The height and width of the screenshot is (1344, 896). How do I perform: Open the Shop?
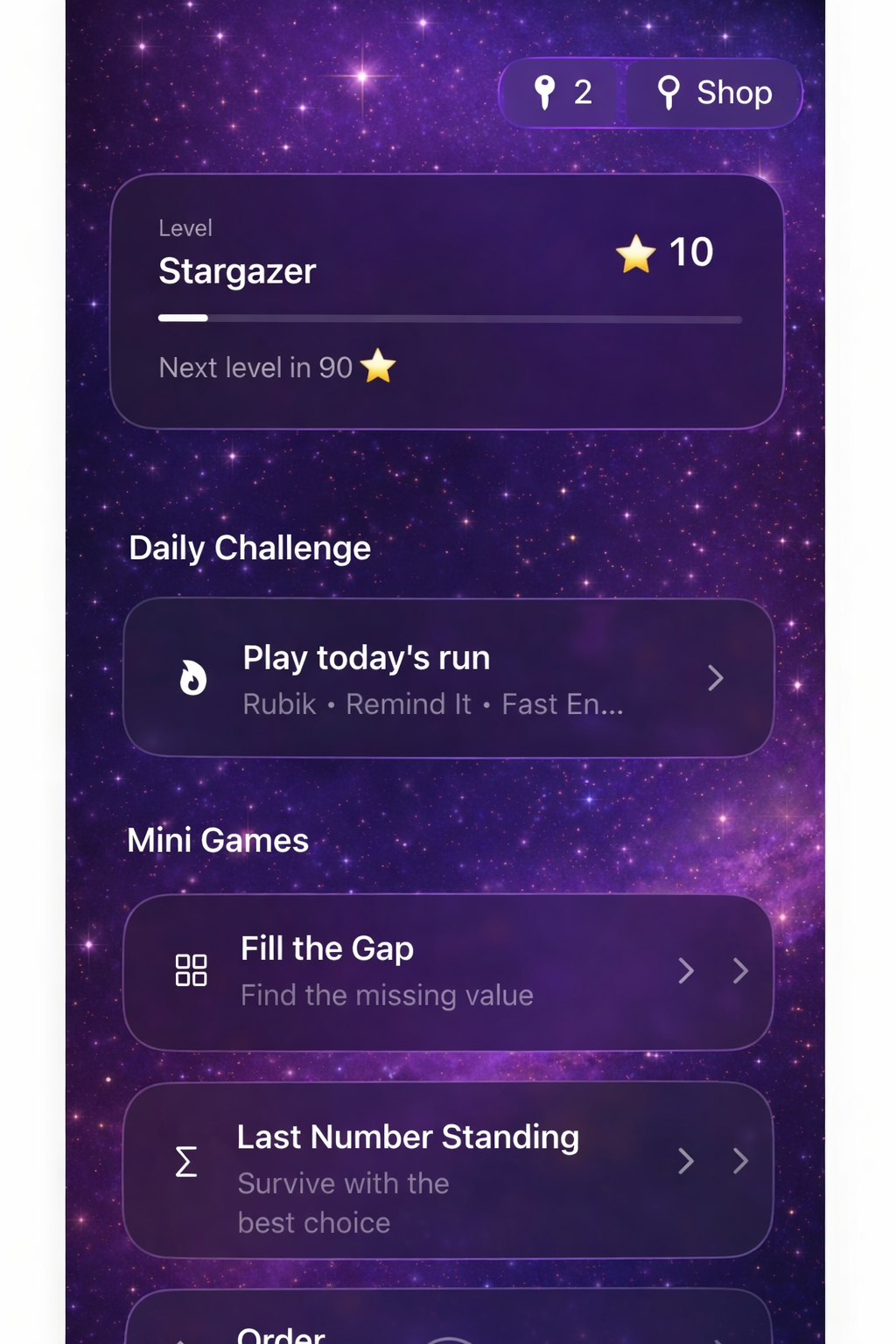[713, 93]
